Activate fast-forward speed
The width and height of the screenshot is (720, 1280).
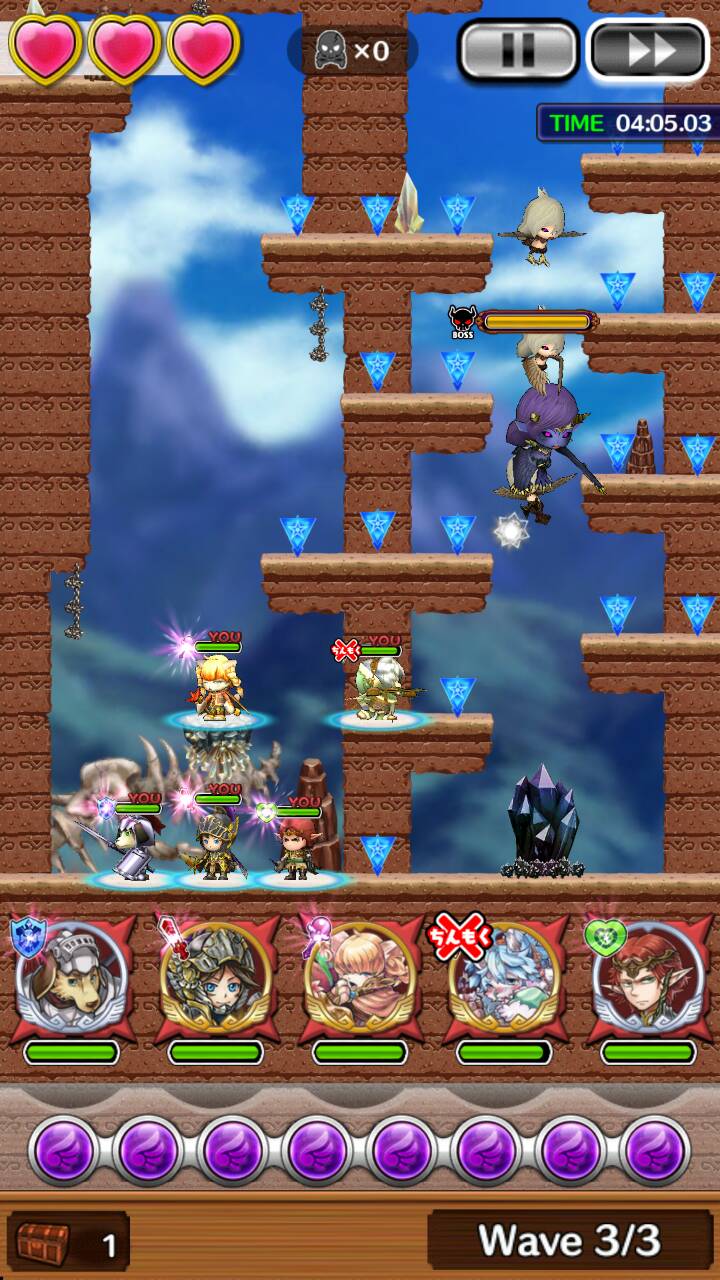pos(650,50)
